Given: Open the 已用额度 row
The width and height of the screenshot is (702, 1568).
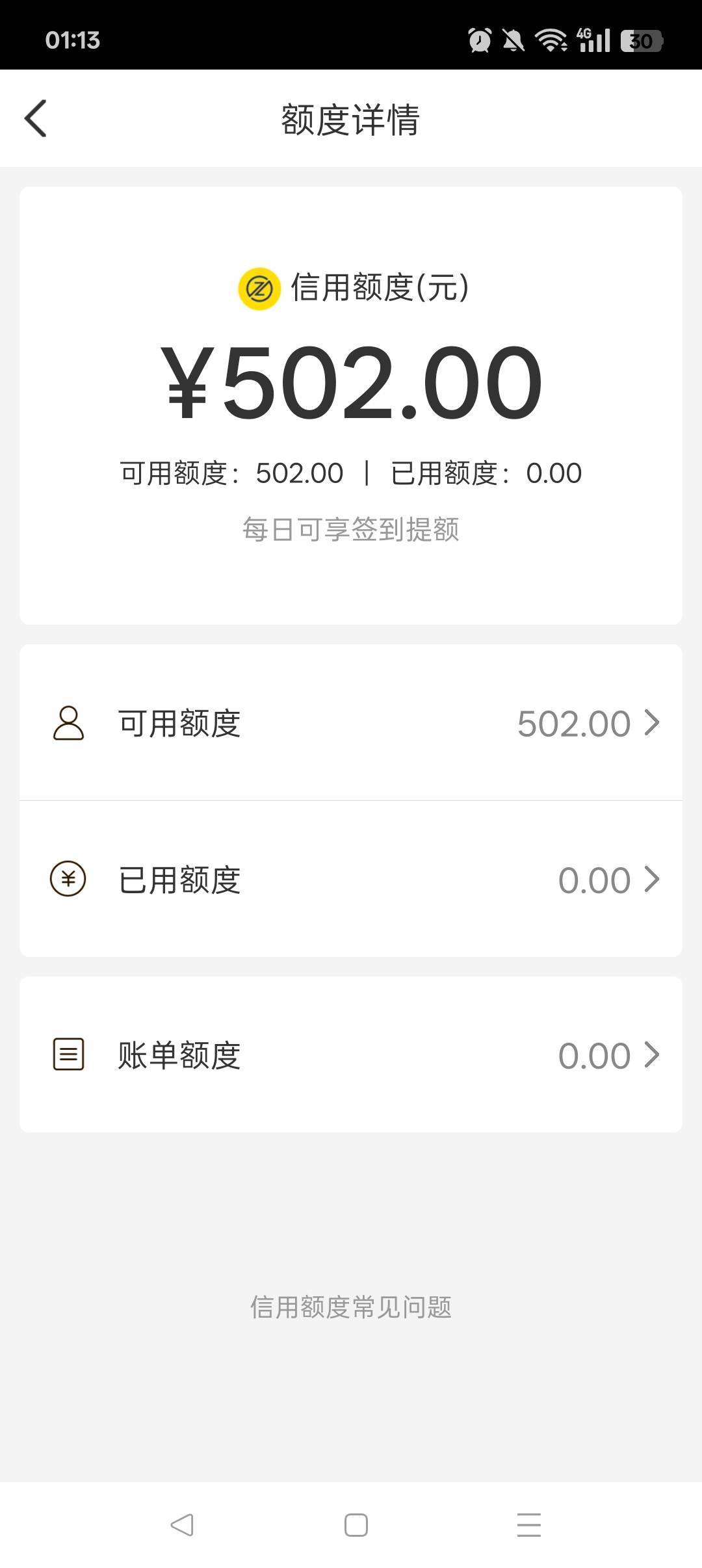Looking at the screenshot, I should [351, 879].
